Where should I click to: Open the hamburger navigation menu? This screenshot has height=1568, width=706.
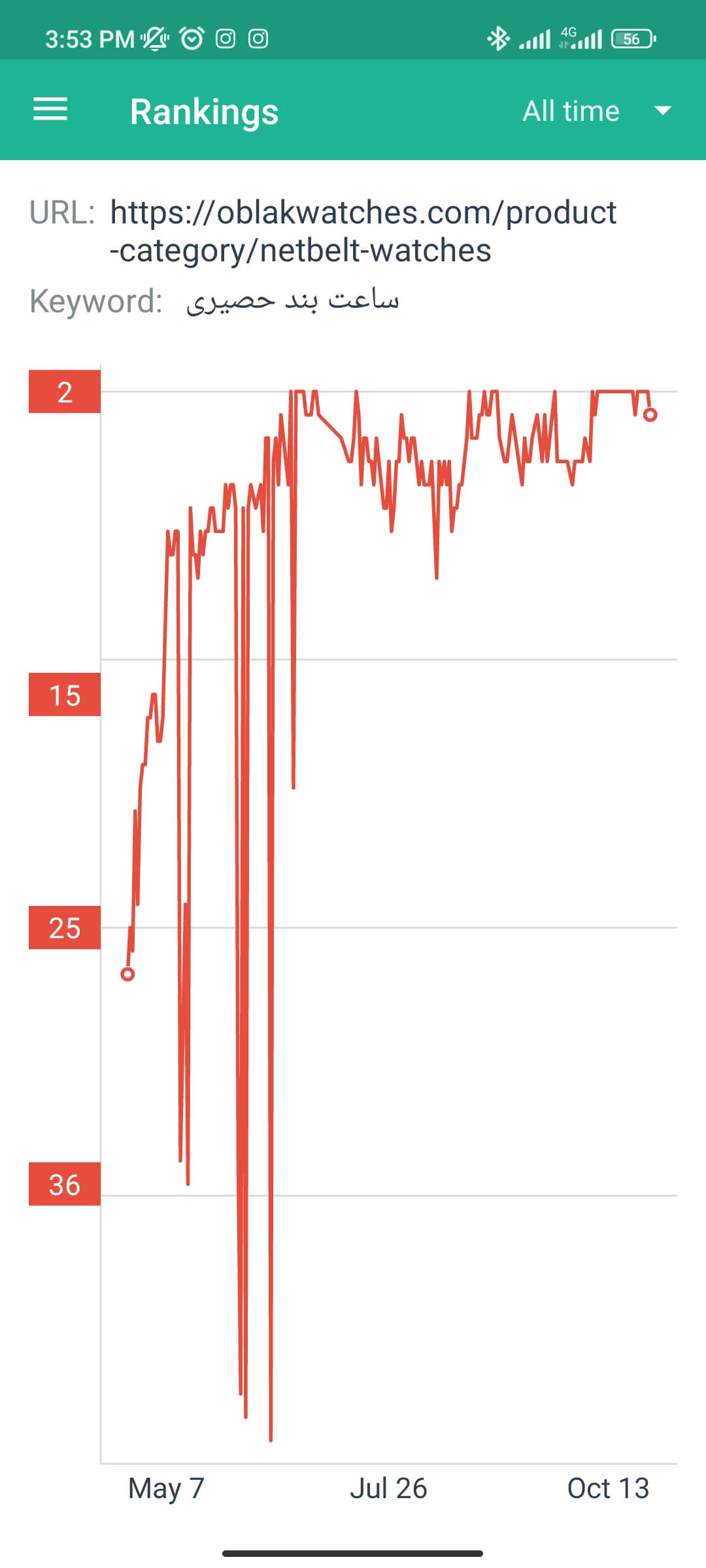pos(50,109)
